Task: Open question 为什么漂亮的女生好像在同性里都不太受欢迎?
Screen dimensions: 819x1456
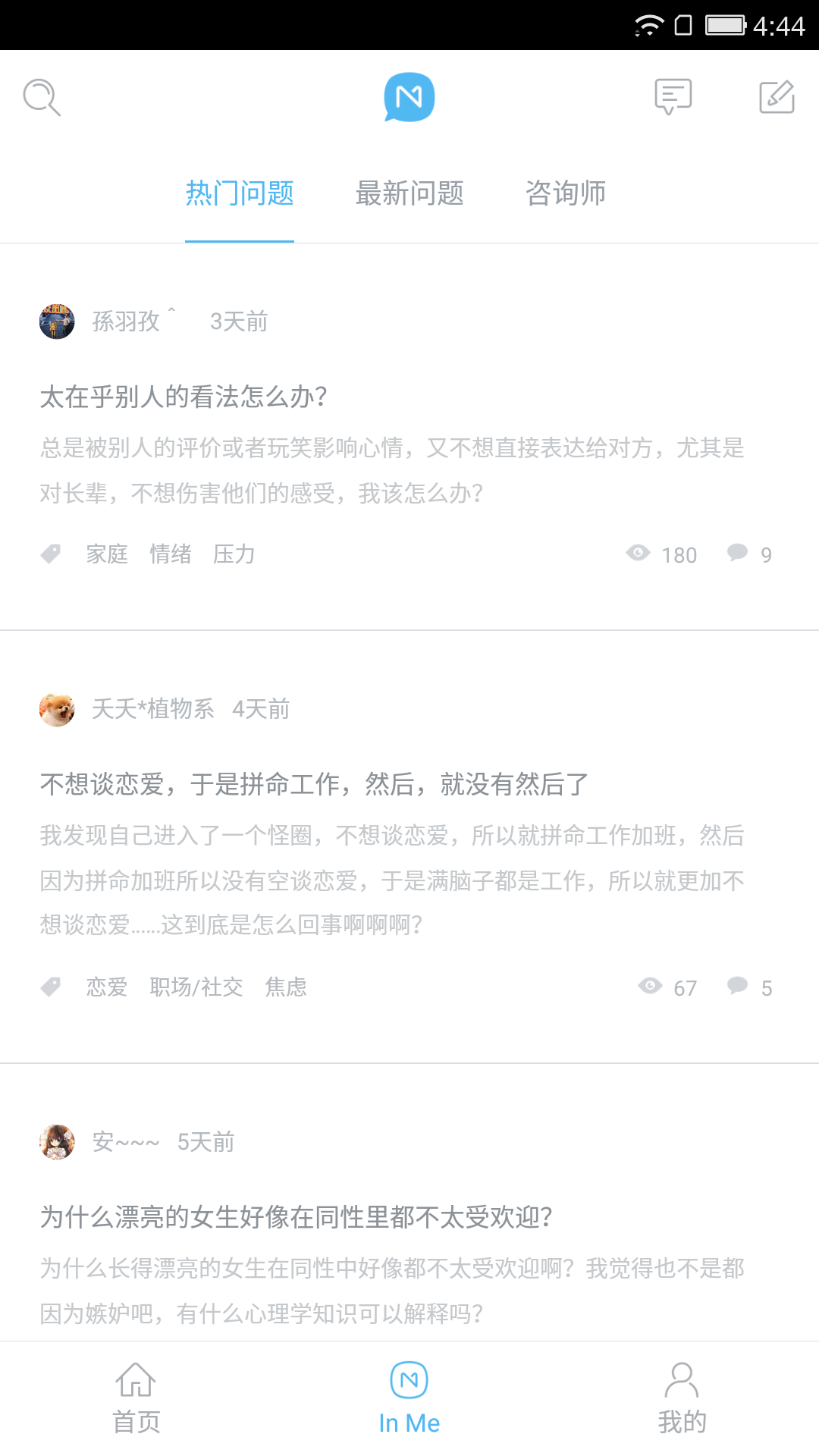Action: 296,1217
